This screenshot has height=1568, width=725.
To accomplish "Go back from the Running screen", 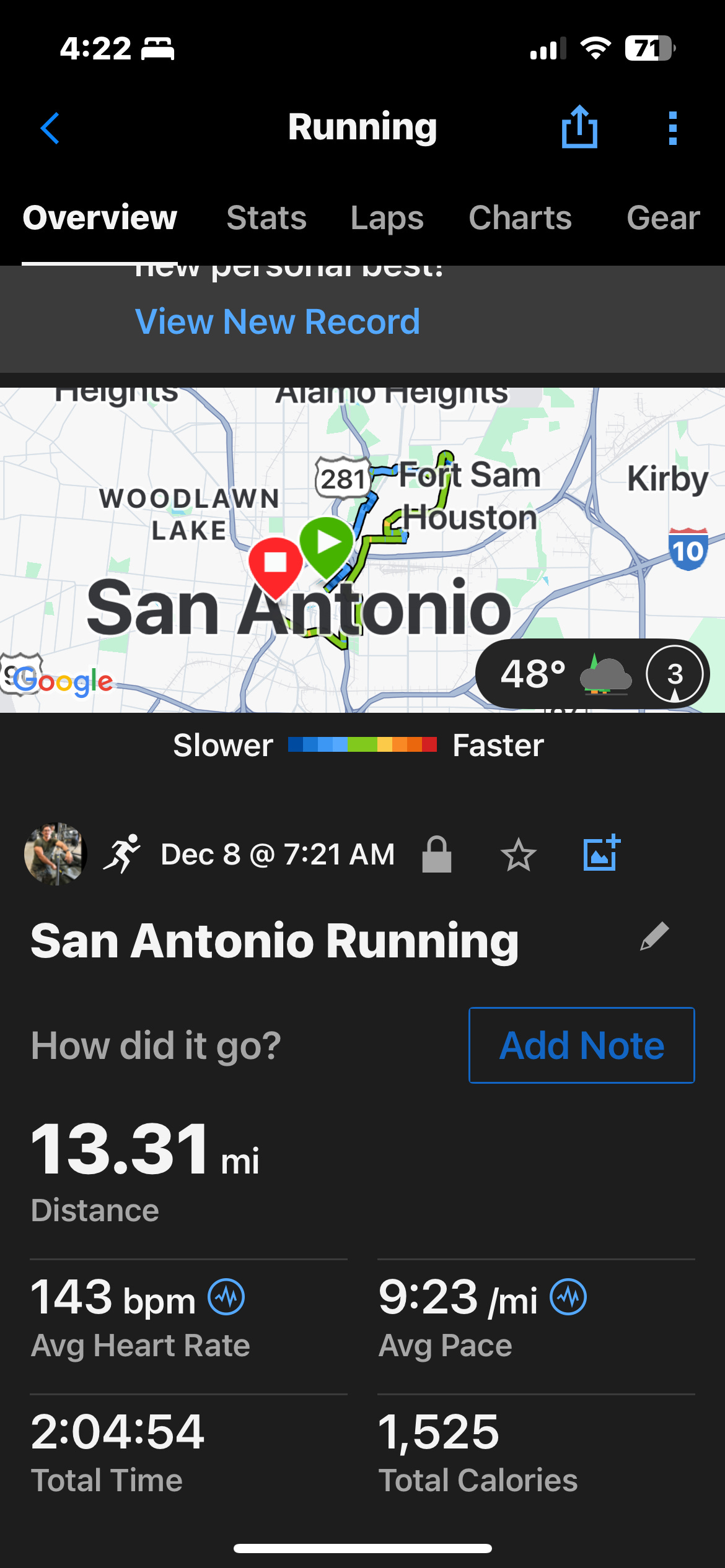I will point(50,128).
